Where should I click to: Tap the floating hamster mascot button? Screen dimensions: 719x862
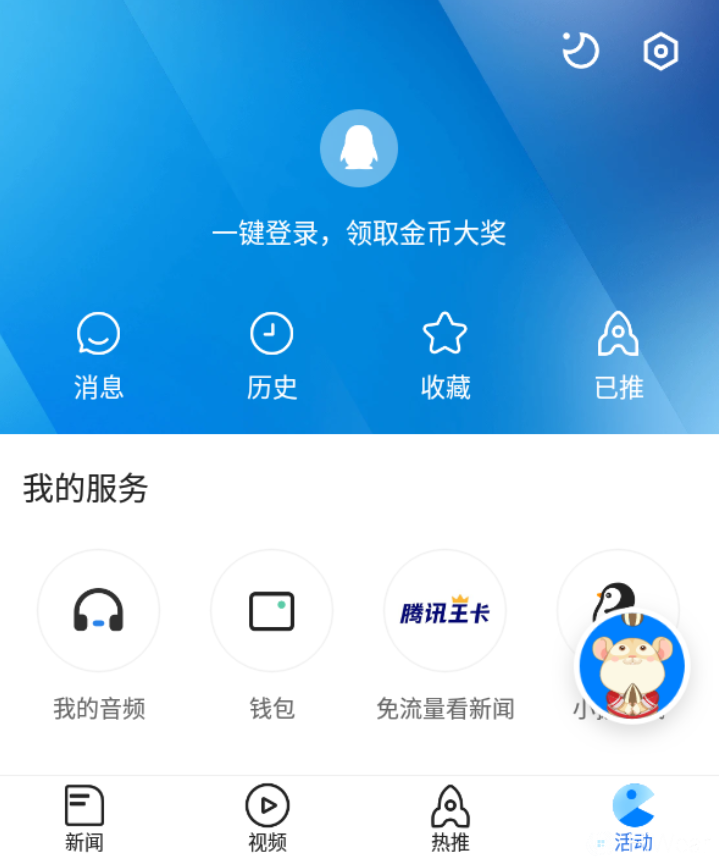[x=632, y=666]
